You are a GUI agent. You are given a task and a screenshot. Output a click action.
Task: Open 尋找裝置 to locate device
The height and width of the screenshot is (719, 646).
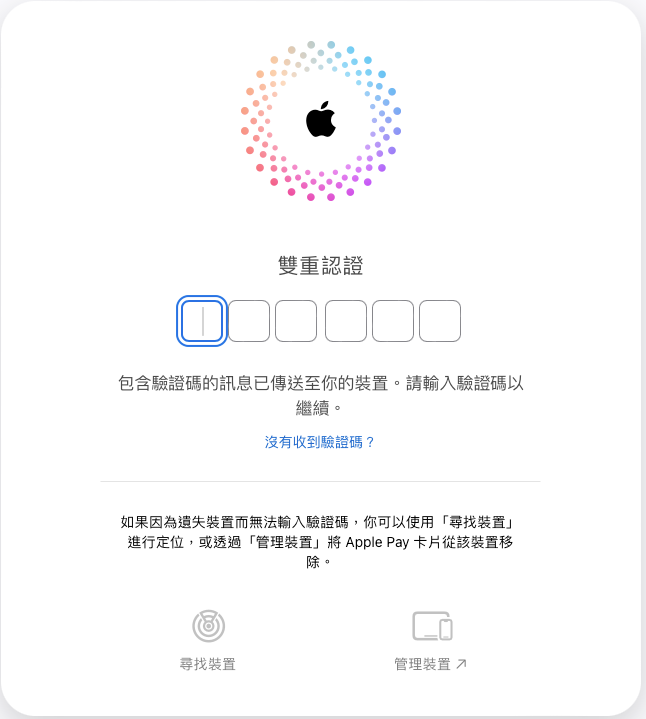click(208, 641)
